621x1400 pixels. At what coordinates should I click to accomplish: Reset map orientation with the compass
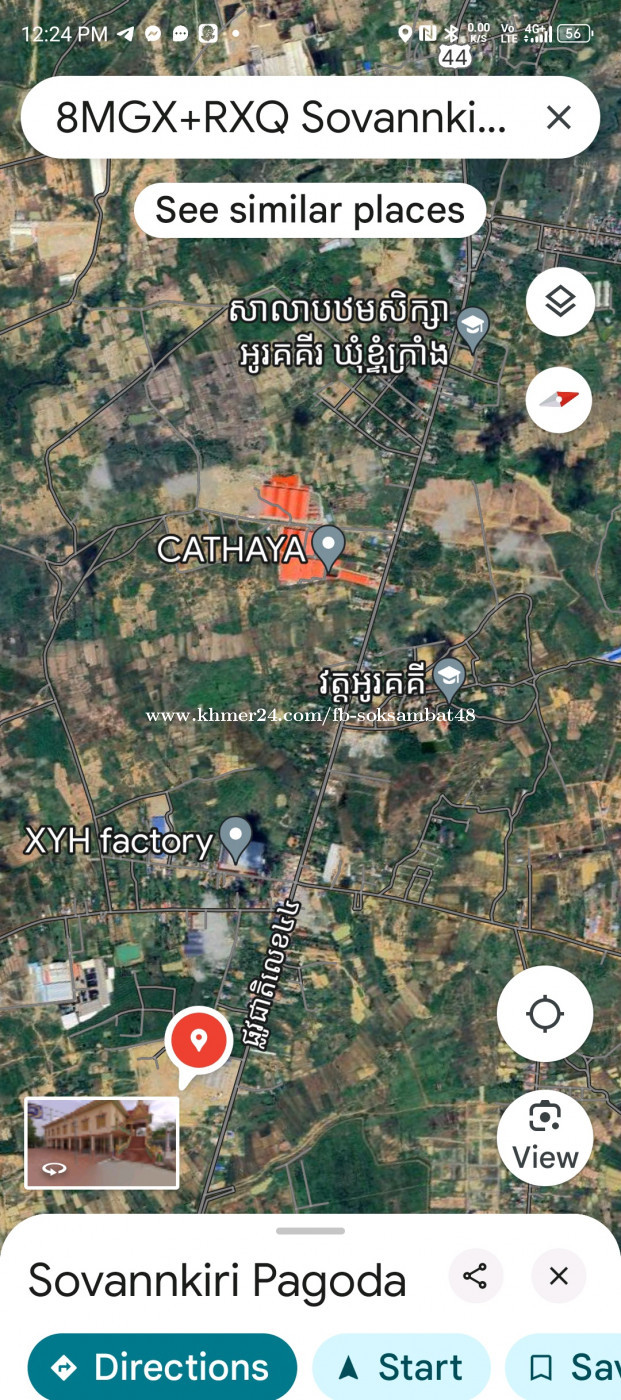pyautogui.click(x=559, y=400)
